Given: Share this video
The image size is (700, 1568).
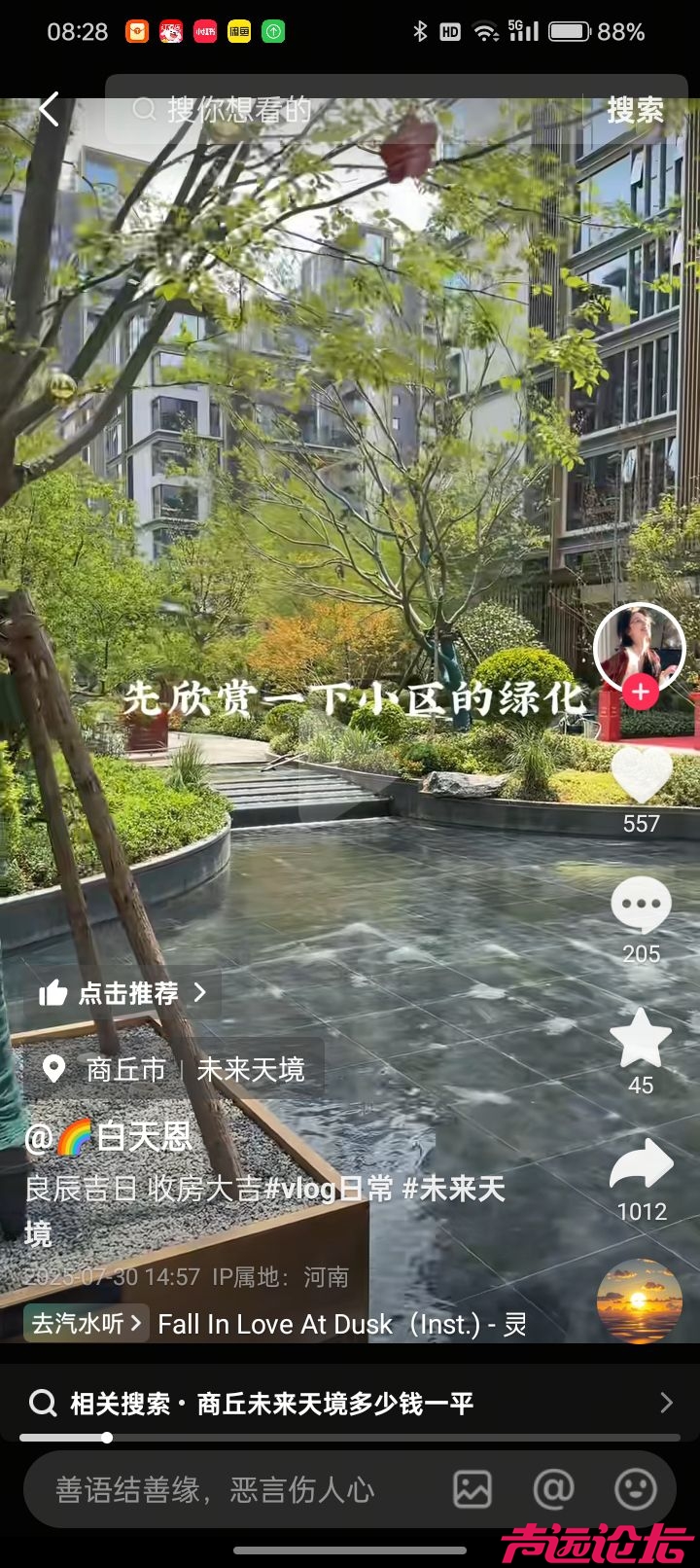Looking at the screenshot, I should (x=641, y=1166).
